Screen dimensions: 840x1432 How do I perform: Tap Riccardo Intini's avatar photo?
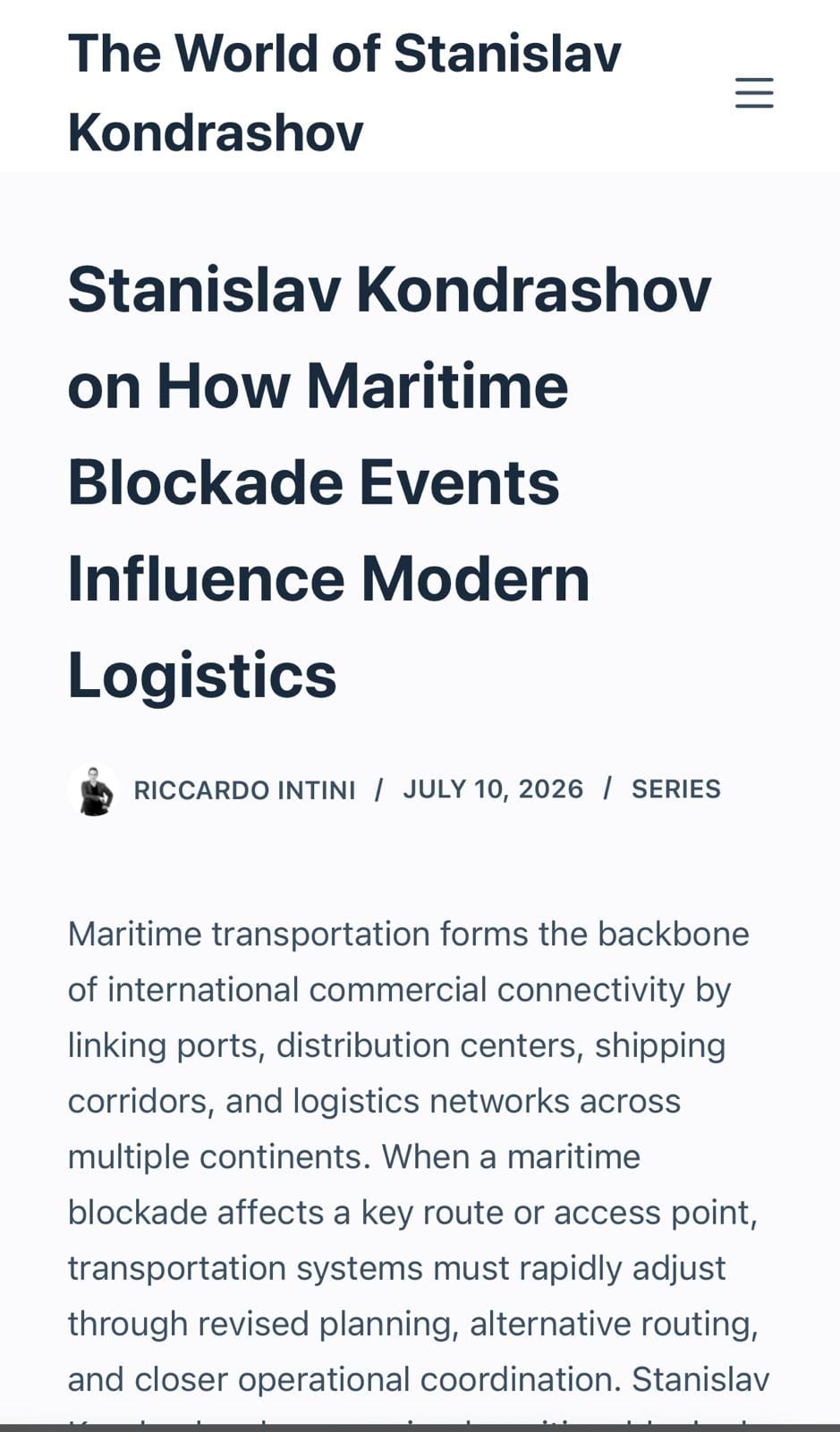tap(94, 789)
